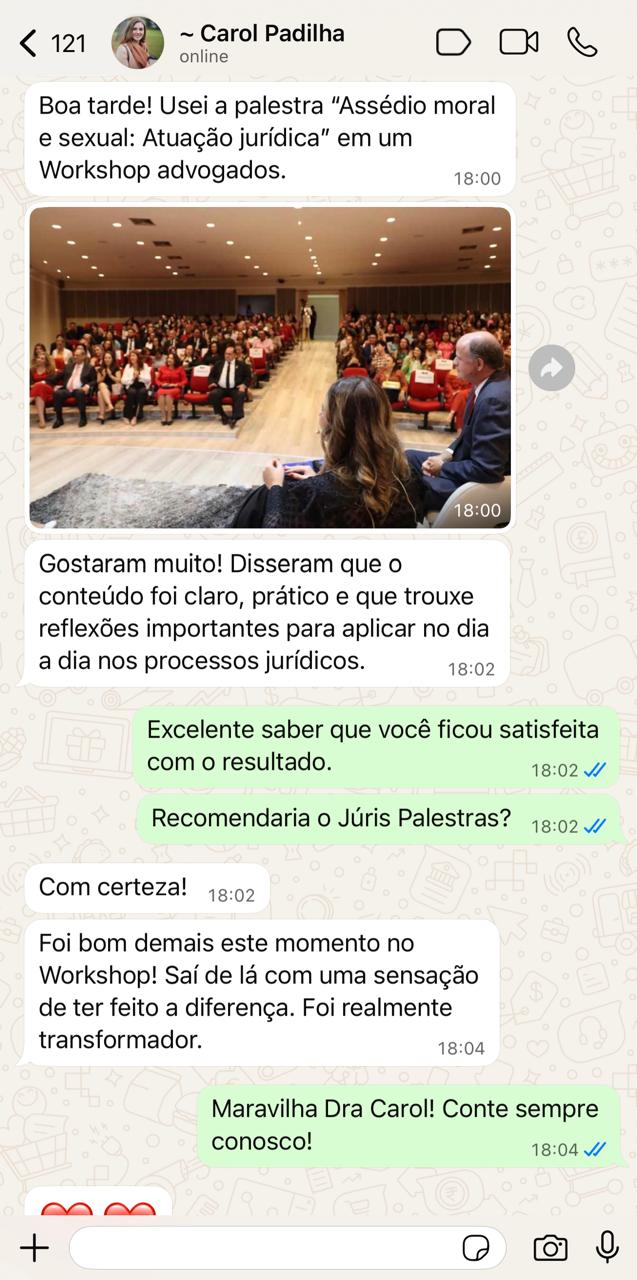Open the workshop photo in full view

[x=270, y=367]
